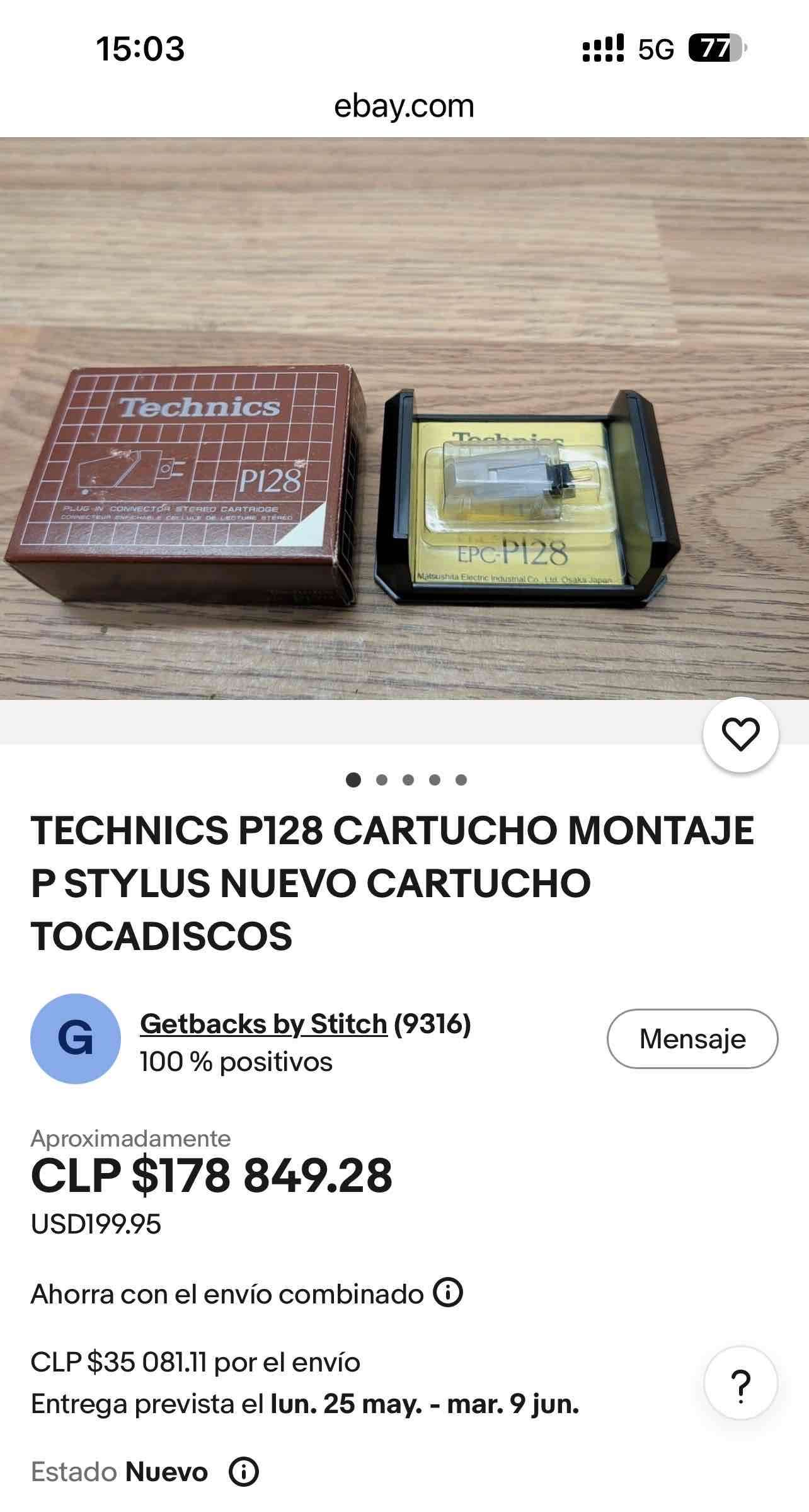Viewport: 809px width, 1512px height.
Task: Tap ebay.com in the address bar
Action: [404, 106]
